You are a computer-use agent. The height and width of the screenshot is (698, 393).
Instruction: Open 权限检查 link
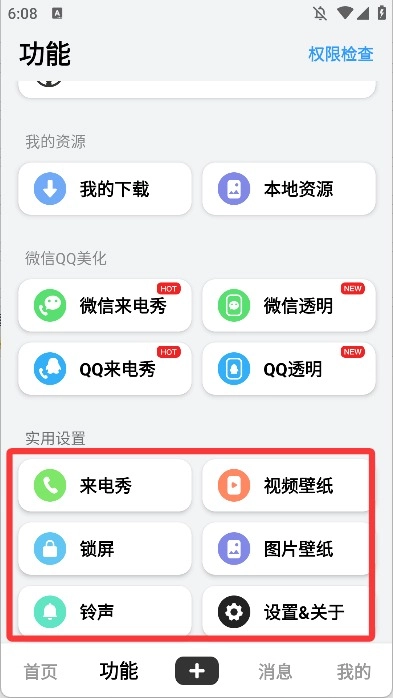340,54
